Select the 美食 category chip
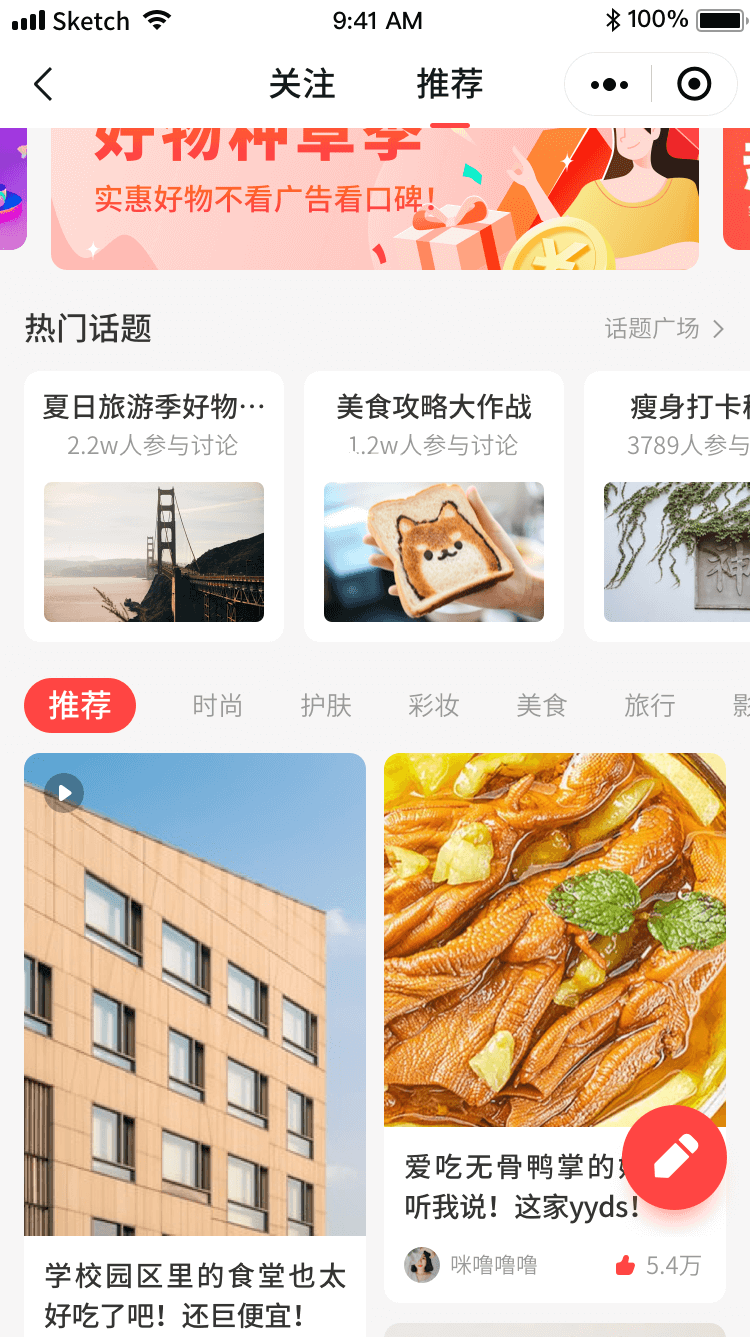The height and width of the screenshot is (1337, 750). tap(542, 706)
